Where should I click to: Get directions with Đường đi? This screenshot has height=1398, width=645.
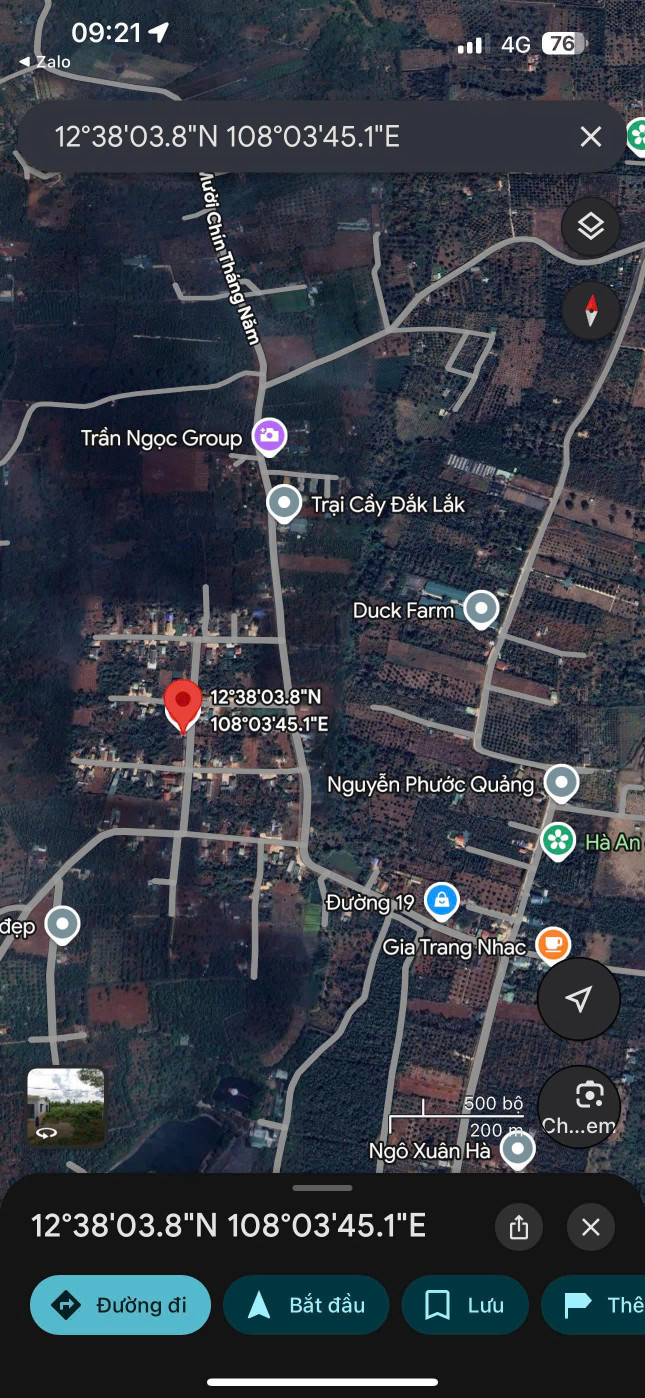click(121, 1305)
